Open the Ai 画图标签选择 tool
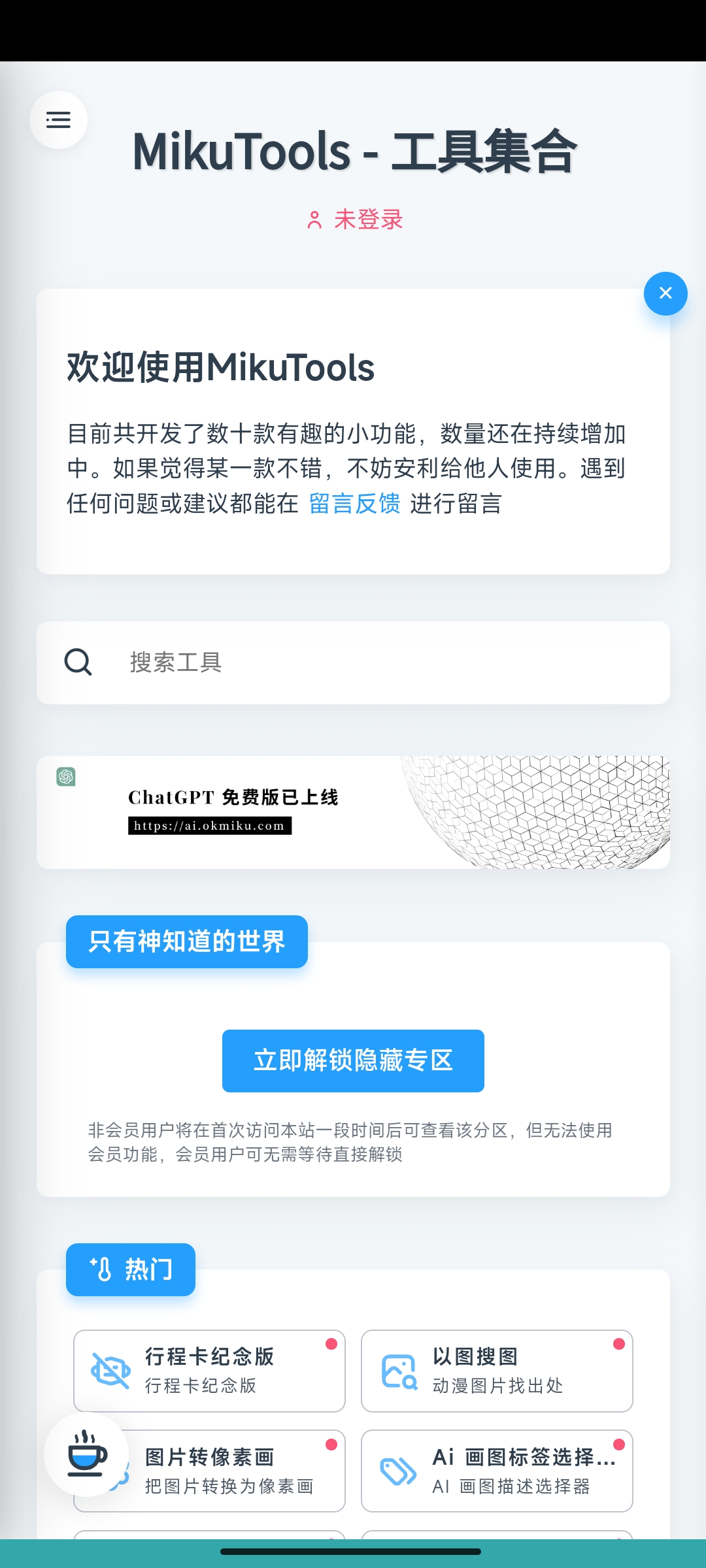706x1568 pixels. pyautogui.click(x=497, y=1471)
